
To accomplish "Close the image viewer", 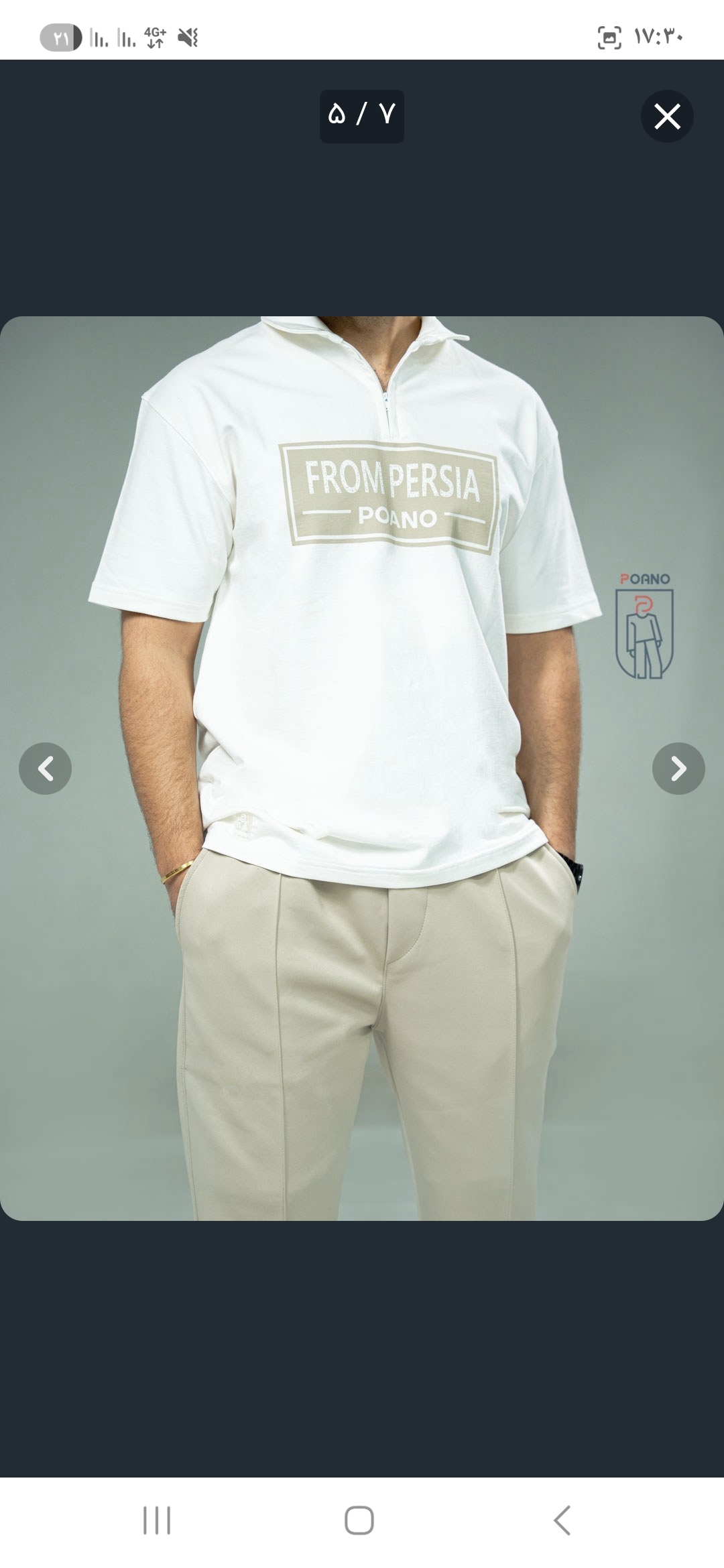I will pyautogui.click(x=666, y=117).
